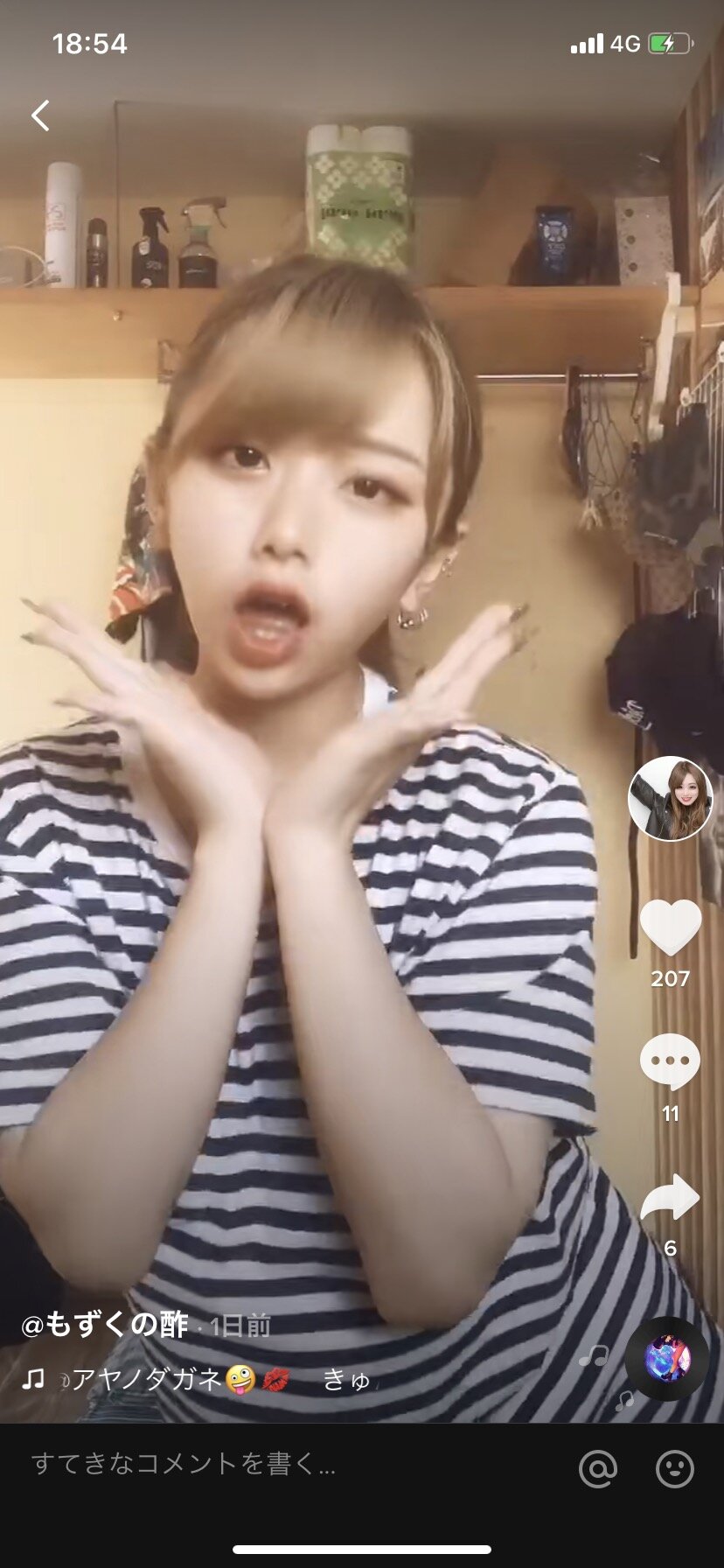This screenshot has height=1568, width=724.
Task: Open the spinning music disc
Action: click(667, 1359)
